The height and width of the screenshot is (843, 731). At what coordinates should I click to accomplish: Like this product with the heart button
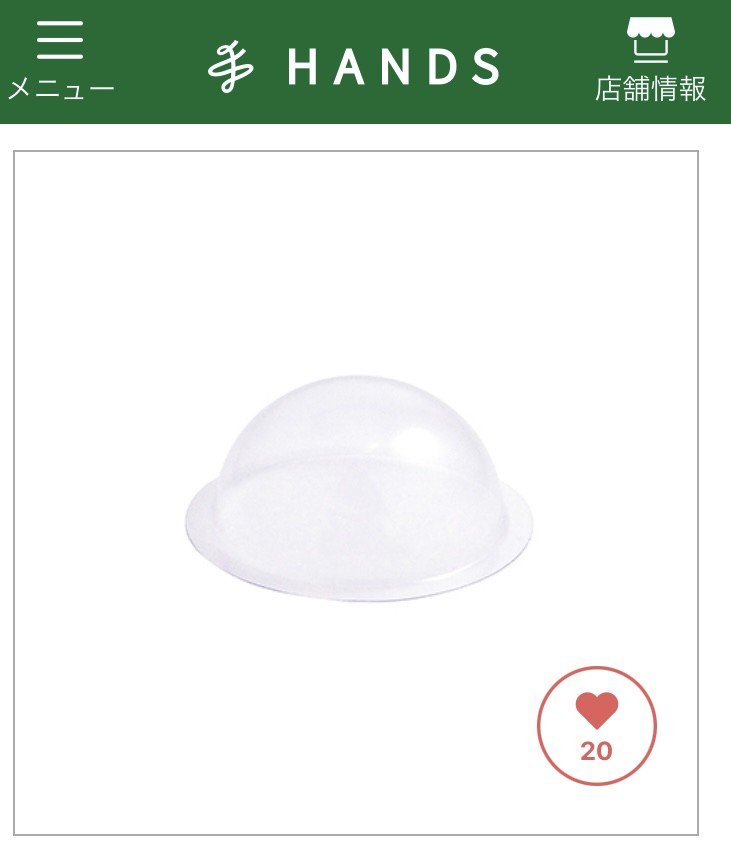coord(597,726)
